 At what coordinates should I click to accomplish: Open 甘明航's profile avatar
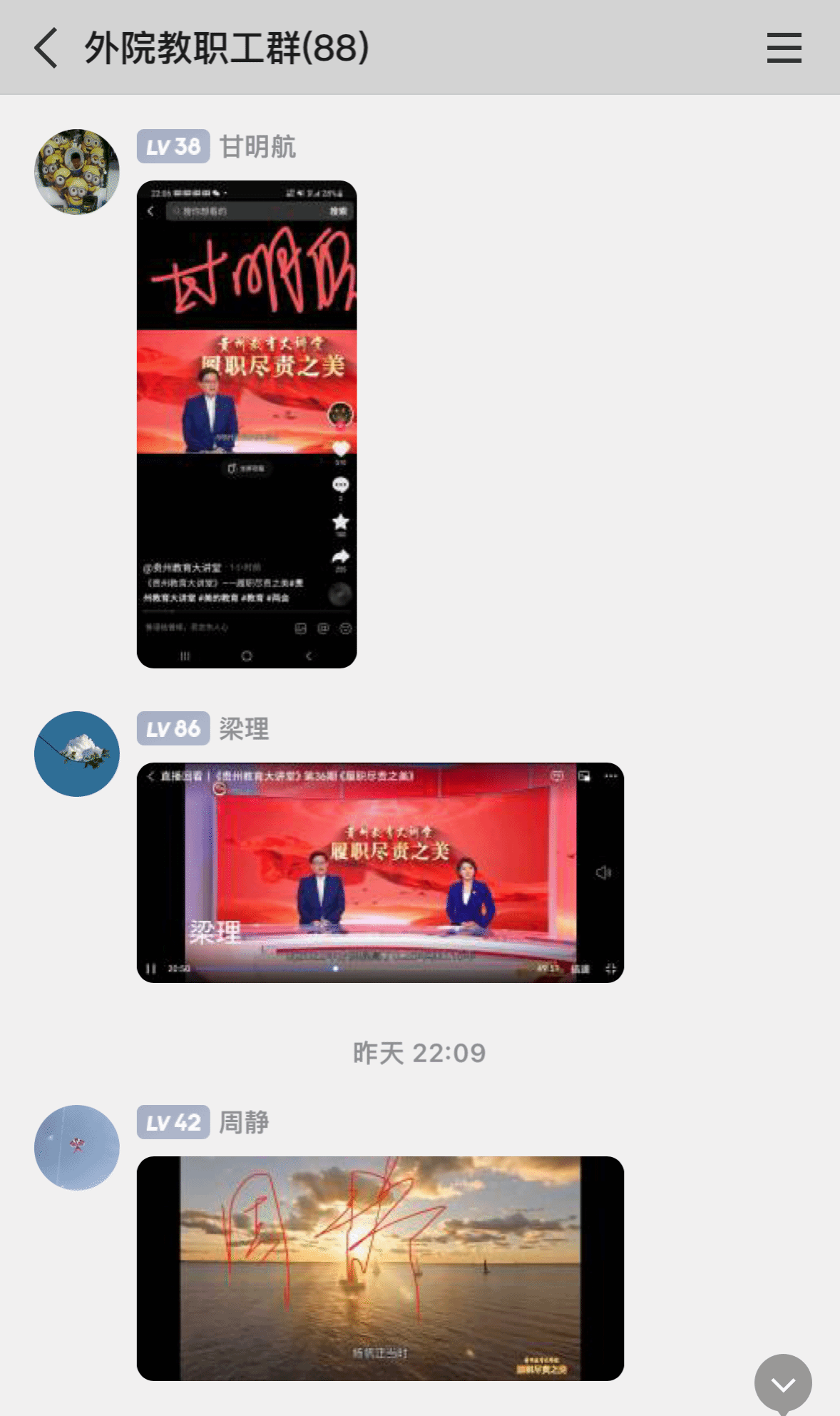(x=77, y=172)
